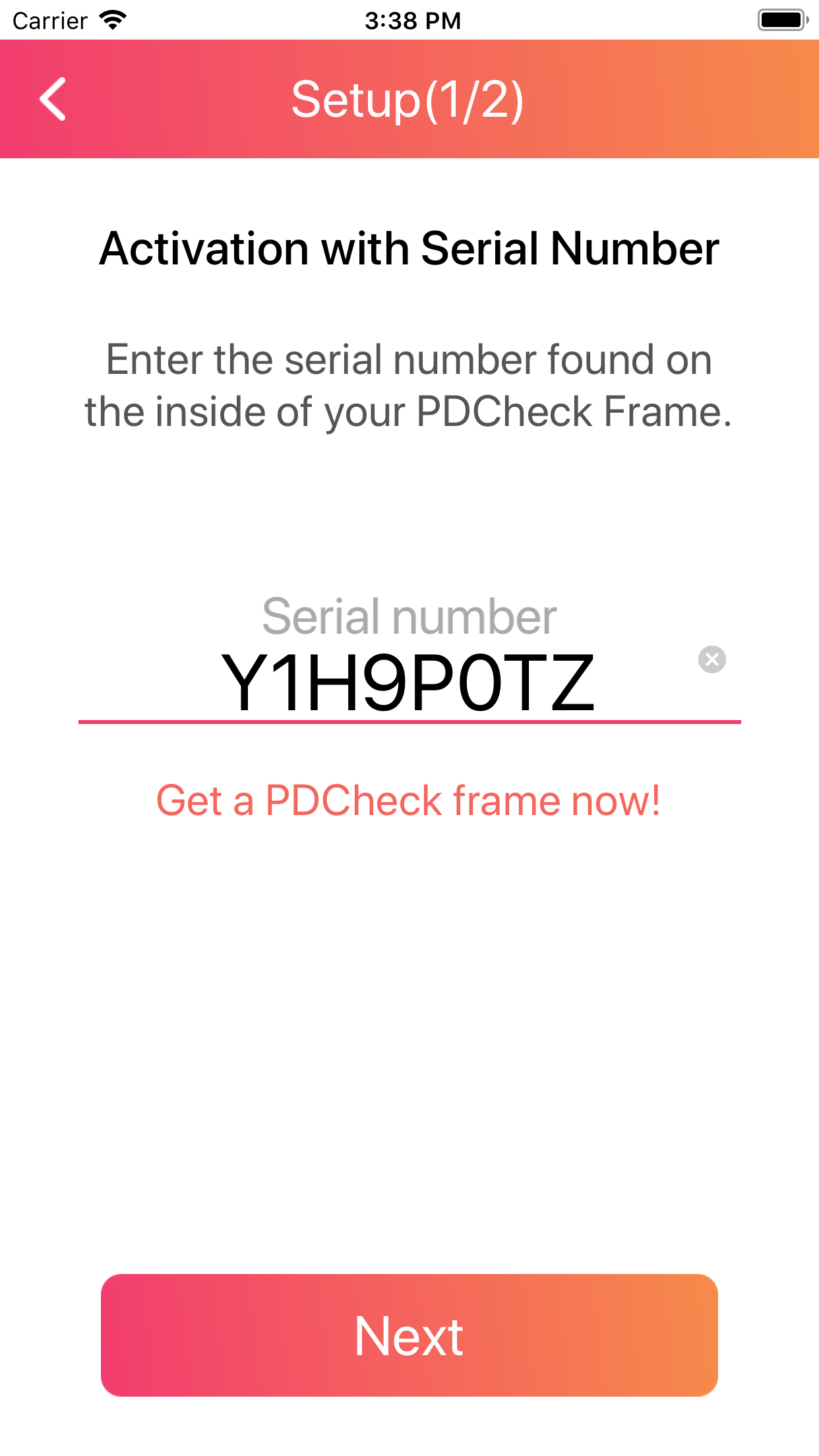Clear the serial number input field
This screenshot has height=1456, width=819.
pyautogui.click(x=713, y=659)
